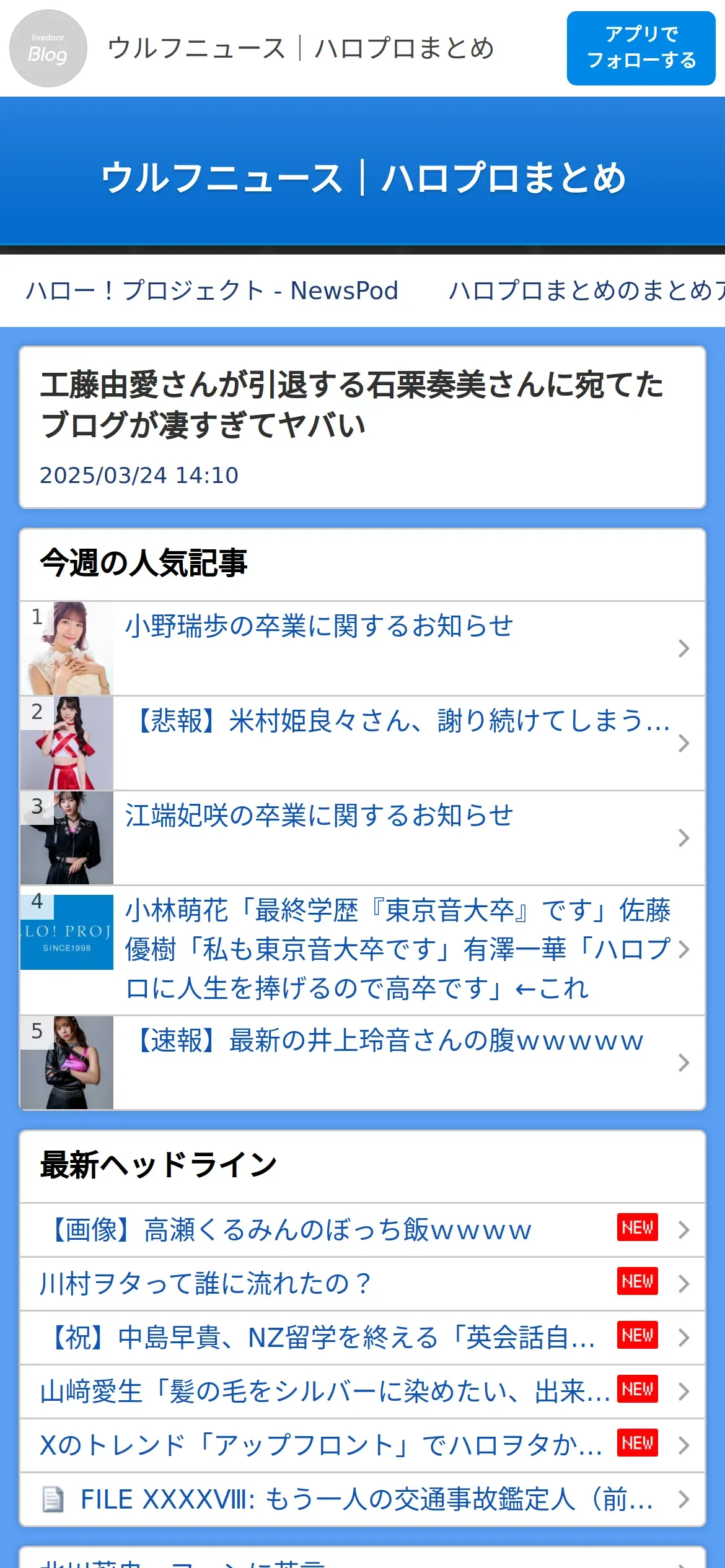The height and width of the screenshot is (1568, 725).
Task: Open headline 川村ヲタって誰に流れたの？
Action: point(204,1284)
